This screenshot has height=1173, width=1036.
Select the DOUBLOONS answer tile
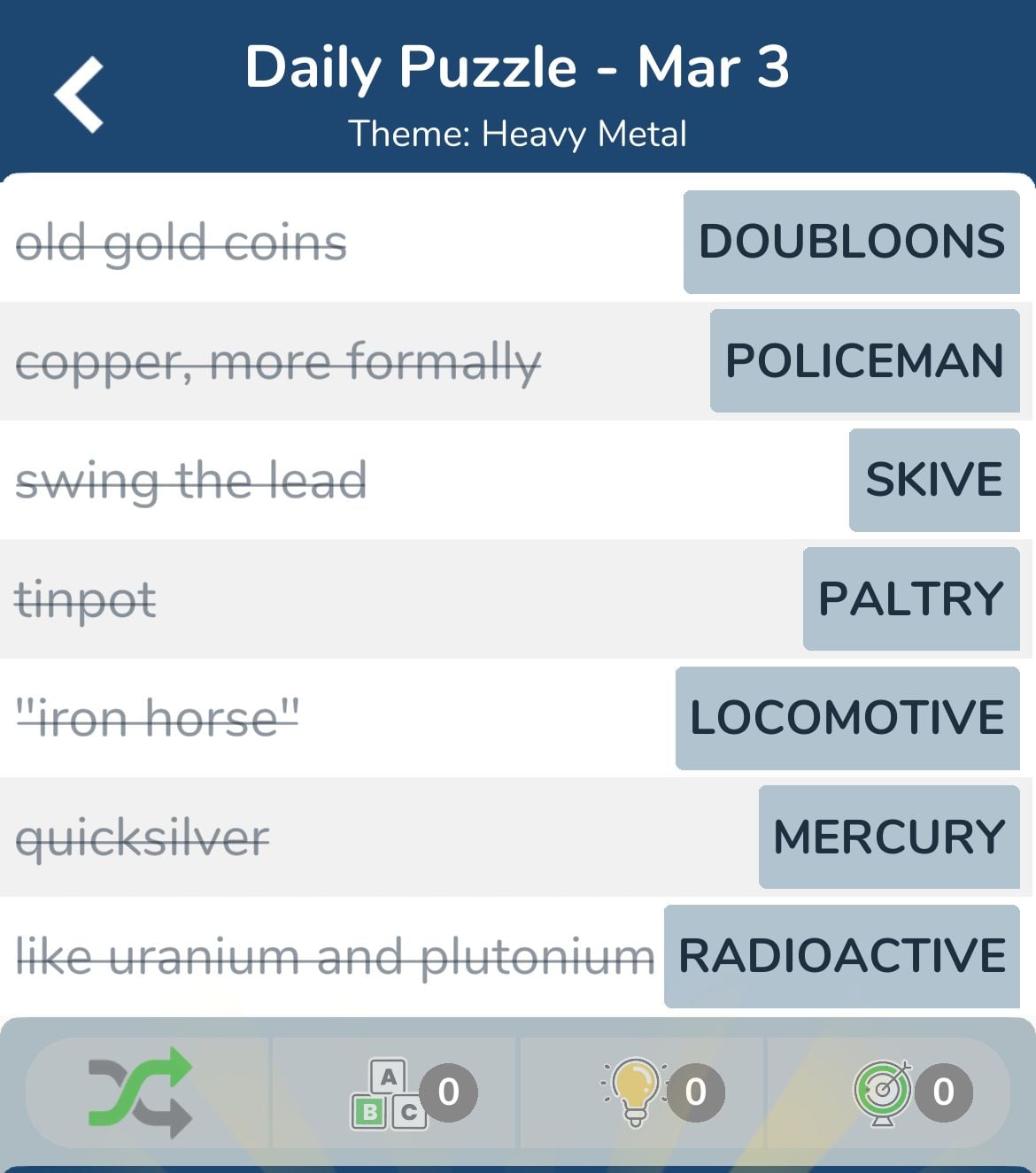click(851, 242)
